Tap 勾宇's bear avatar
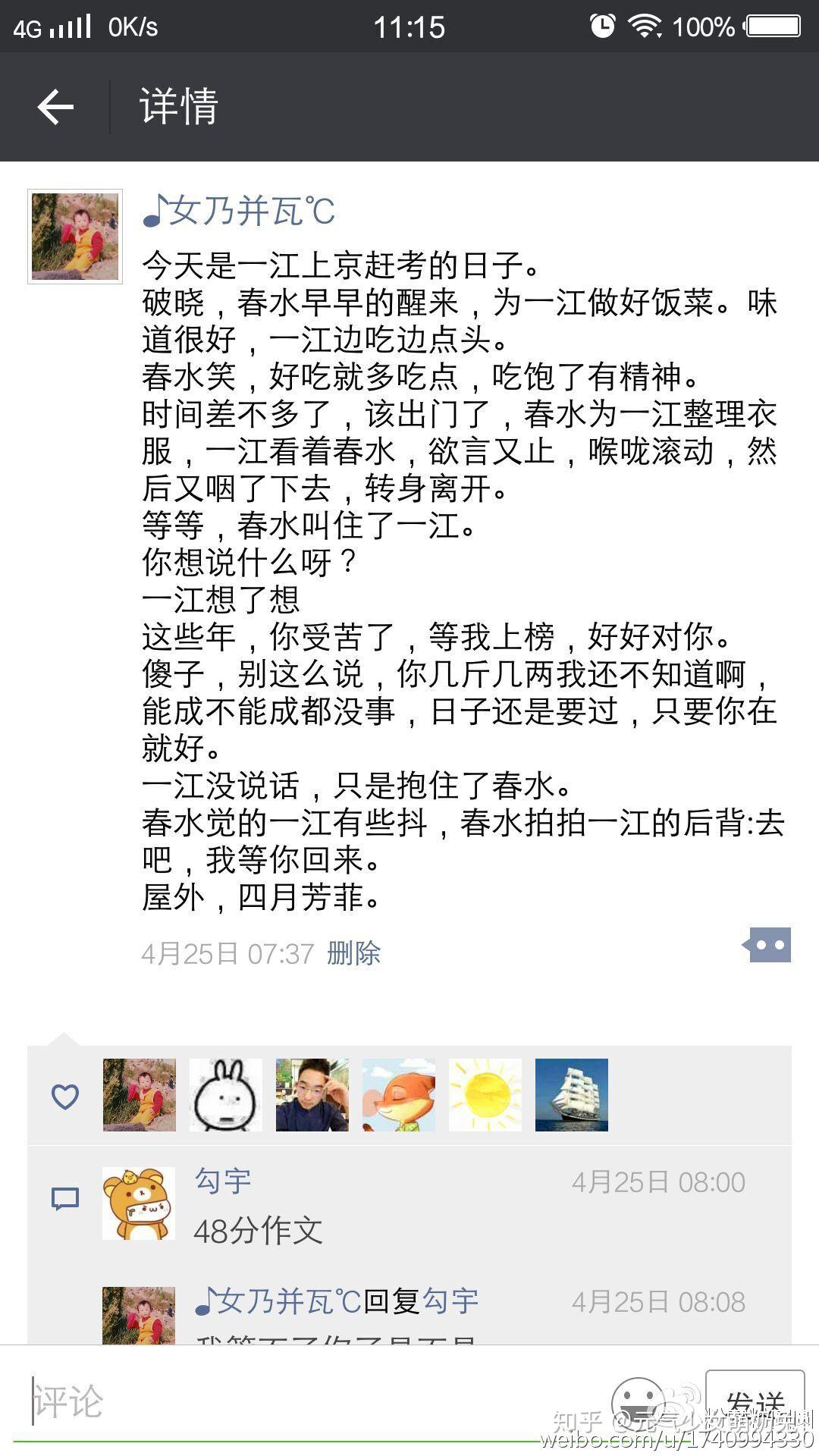 (x=139, y=1203)
